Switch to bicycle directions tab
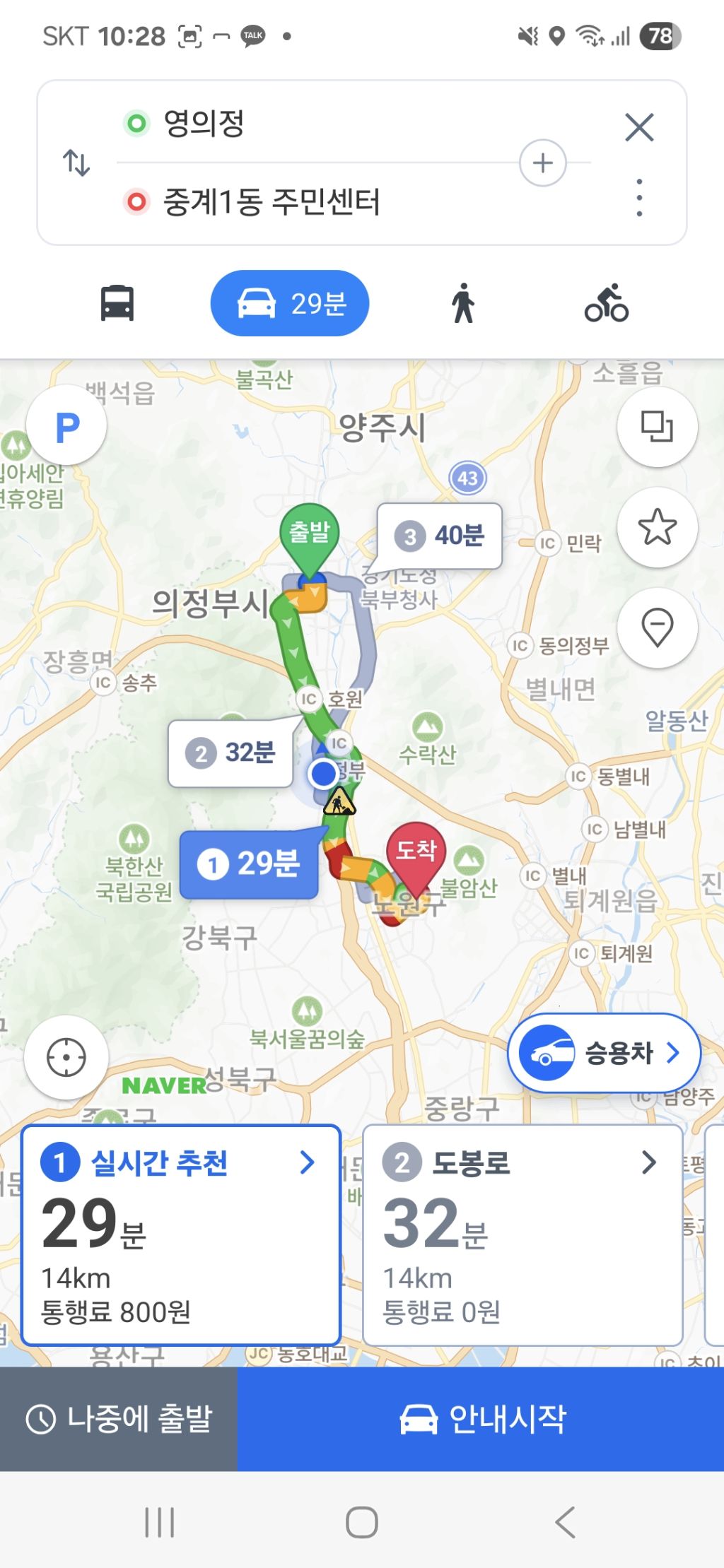The image size is (724, 1568). point(606,303)
